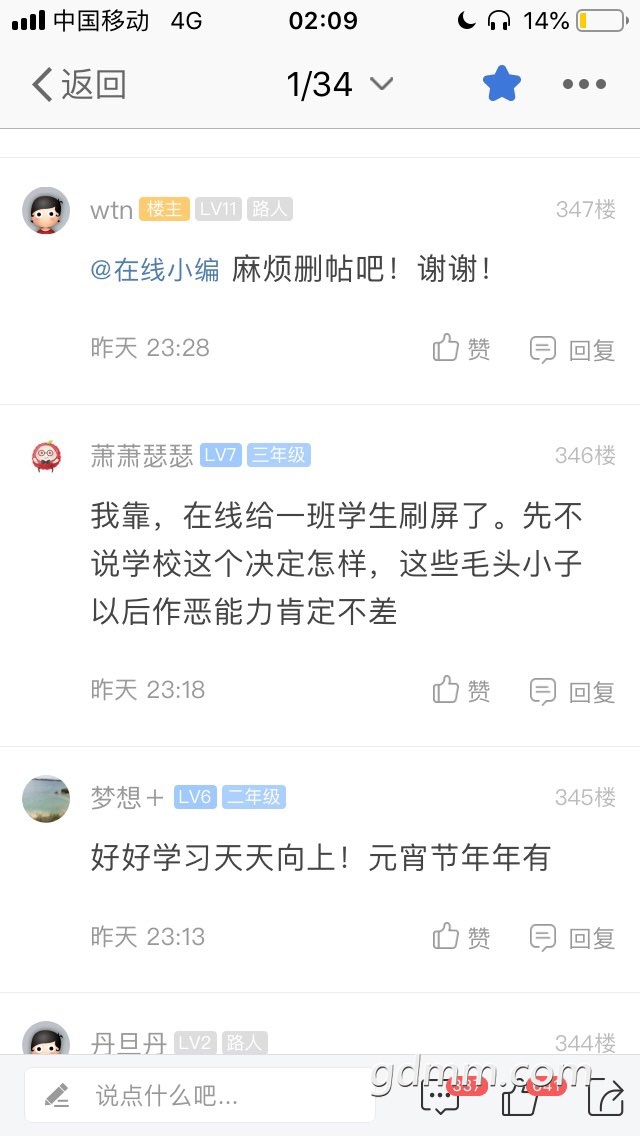Open 丹旦丹's profile avatar

point(46,1040)
